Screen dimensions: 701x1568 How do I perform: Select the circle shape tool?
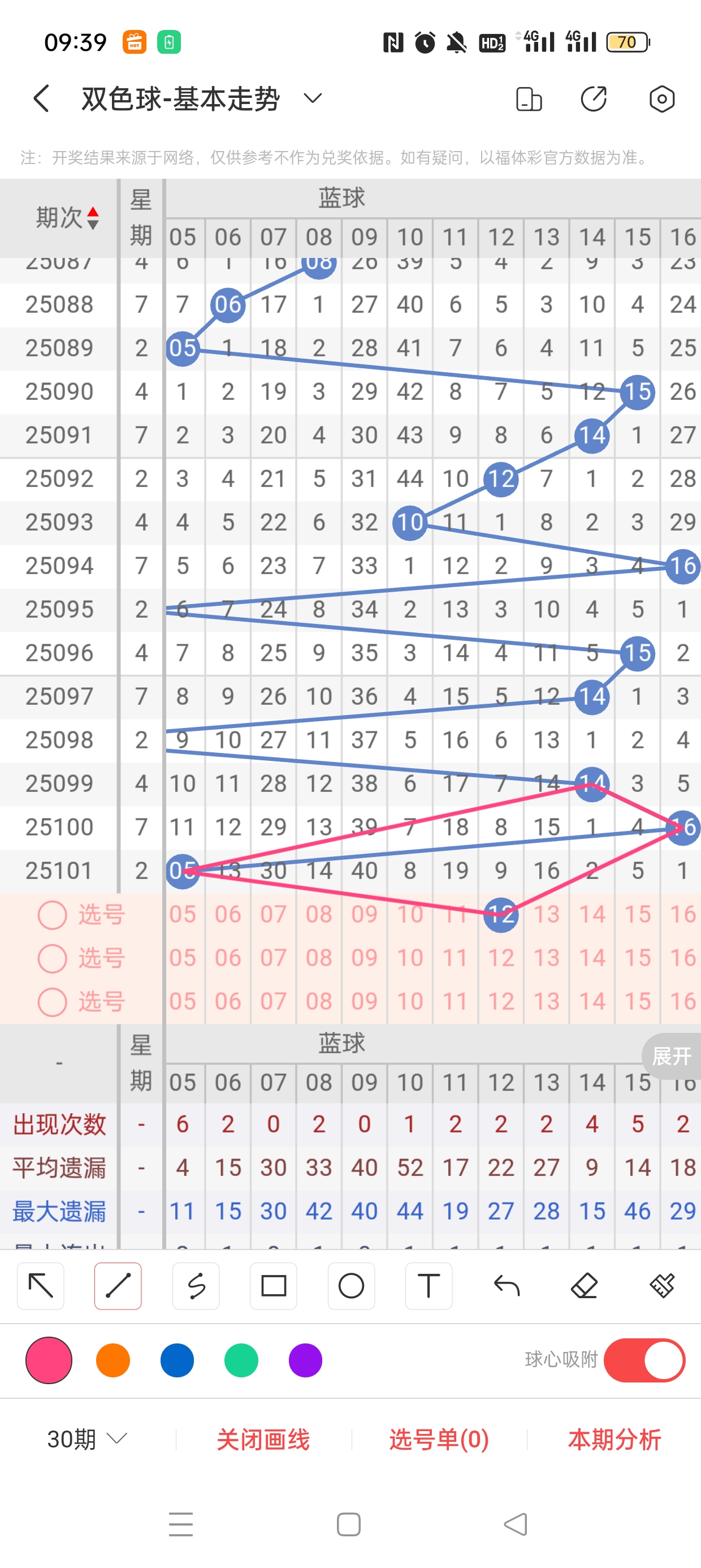coord(351,1286)
